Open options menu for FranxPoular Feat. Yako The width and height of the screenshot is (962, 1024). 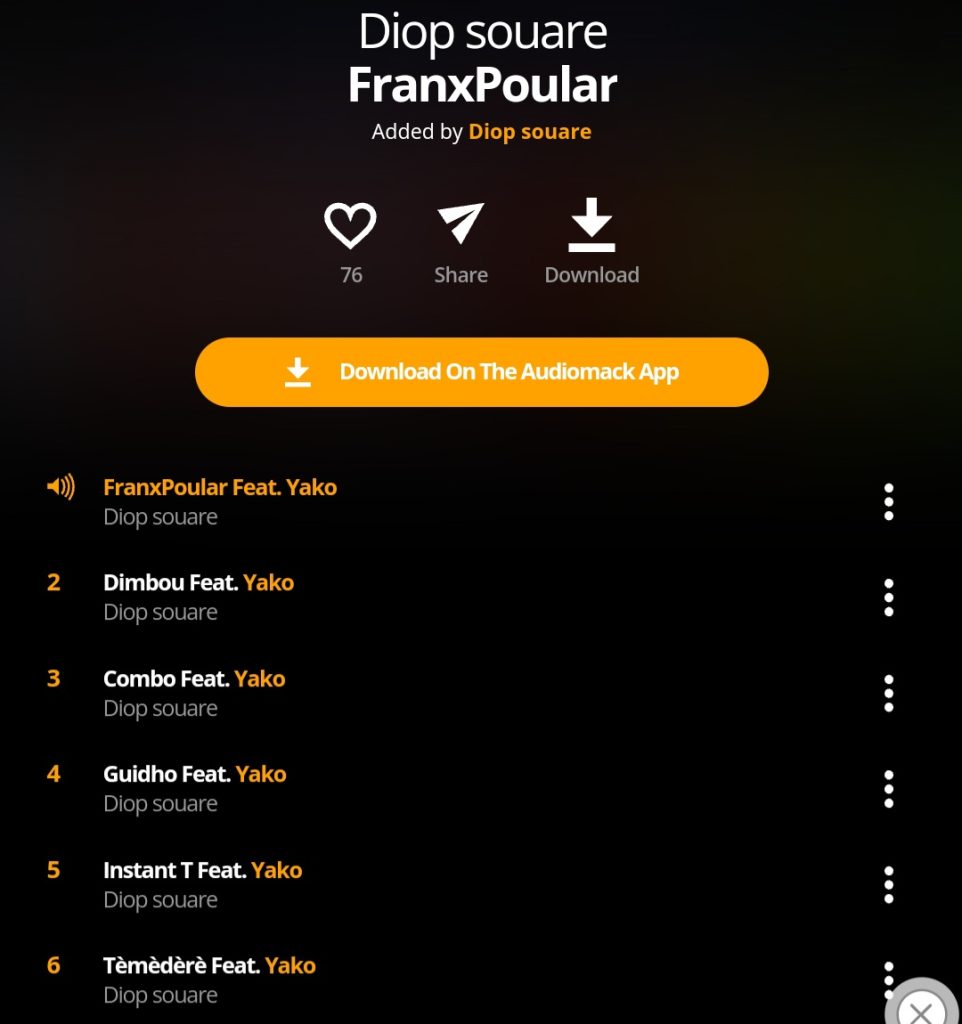click(888, 502)
